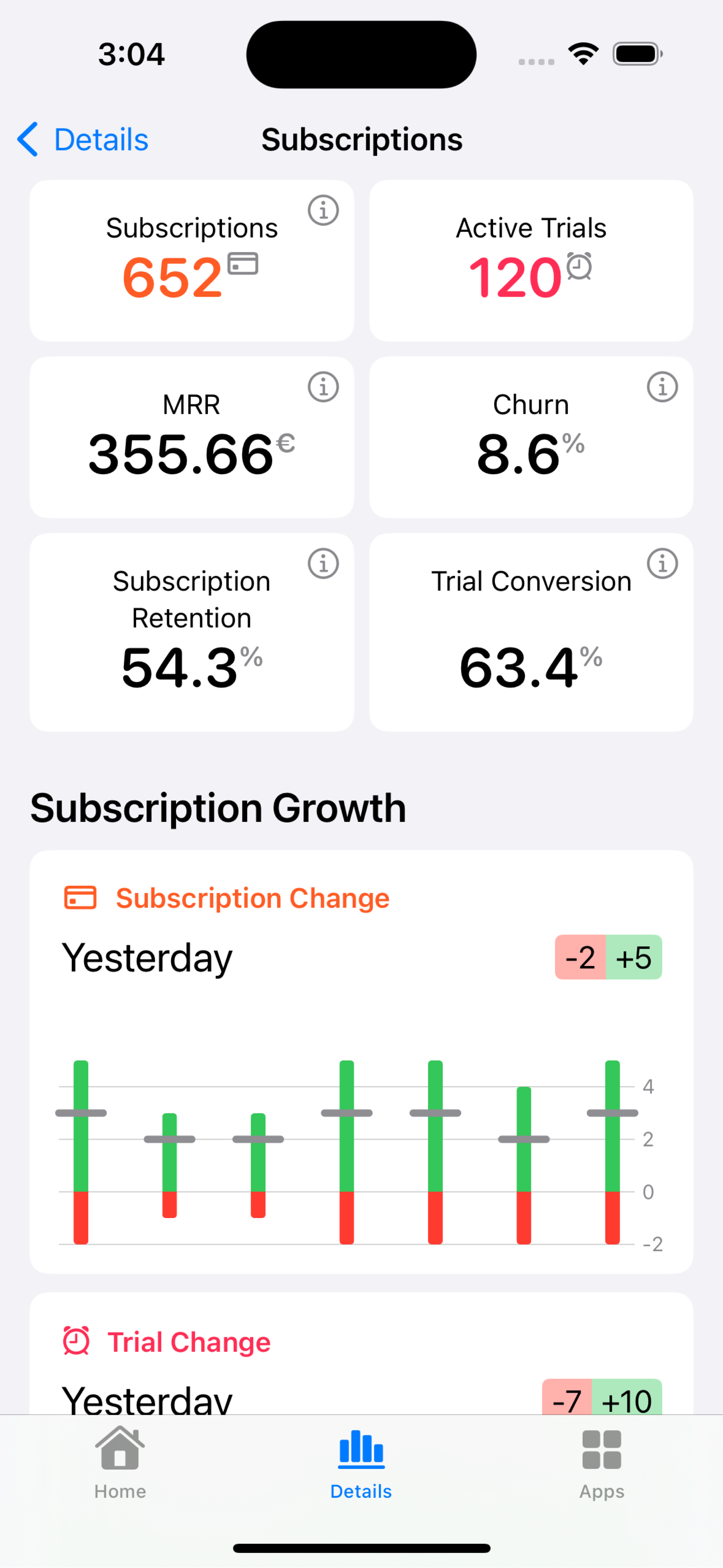Select the Details tab
The width and height of the screenshot is (723, 1568).
(361, 1463)
